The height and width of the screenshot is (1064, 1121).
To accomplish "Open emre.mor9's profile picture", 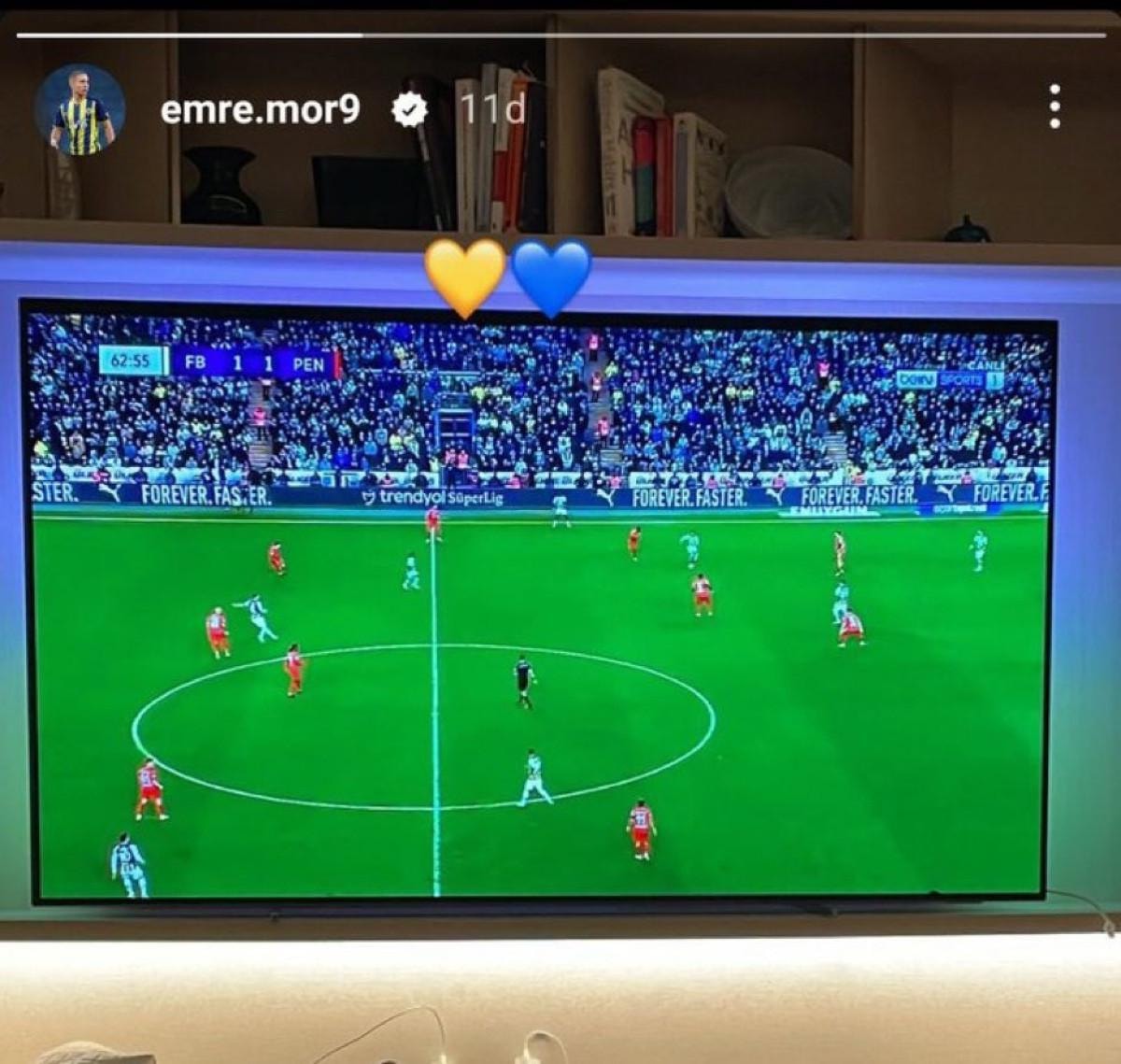I will pos(79,110).
